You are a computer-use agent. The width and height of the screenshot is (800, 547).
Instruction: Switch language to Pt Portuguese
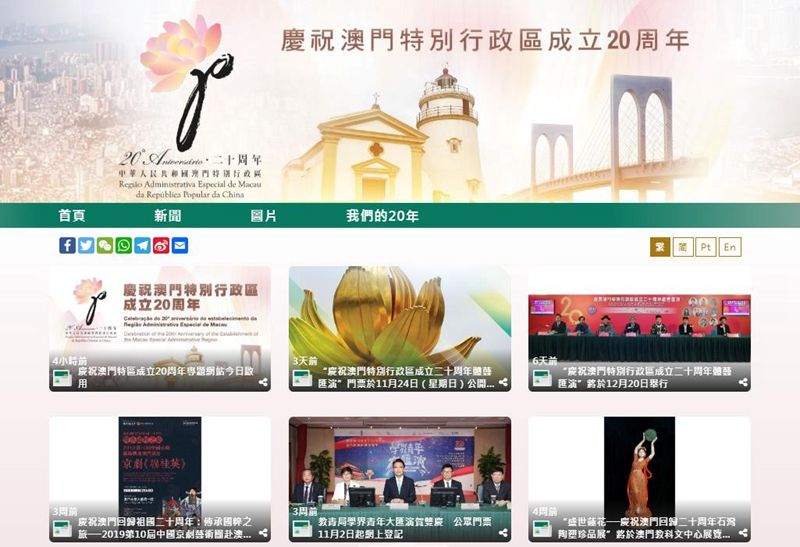706,247
